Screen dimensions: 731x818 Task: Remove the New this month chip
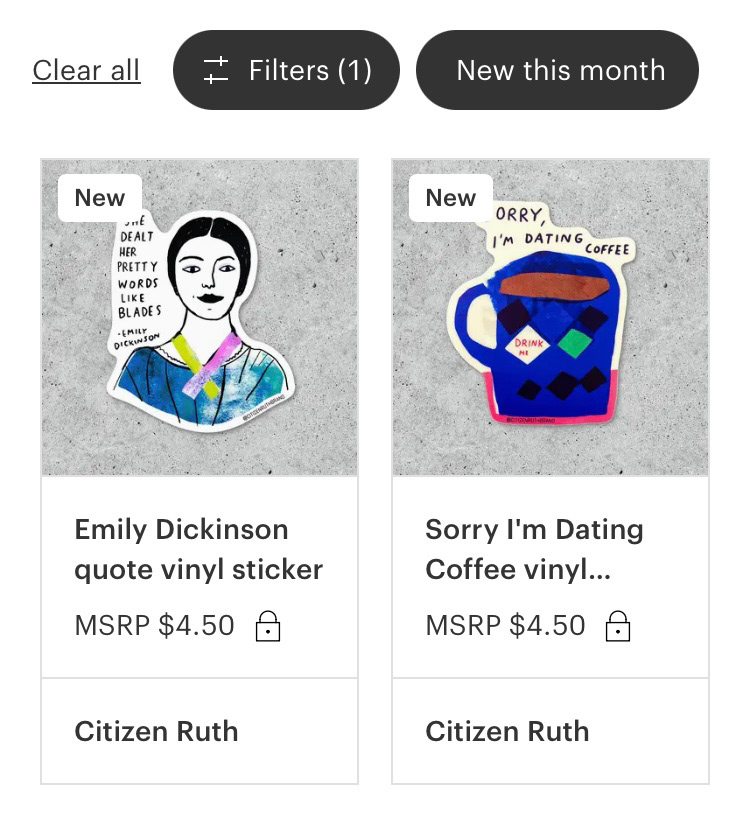pos(557,70)
